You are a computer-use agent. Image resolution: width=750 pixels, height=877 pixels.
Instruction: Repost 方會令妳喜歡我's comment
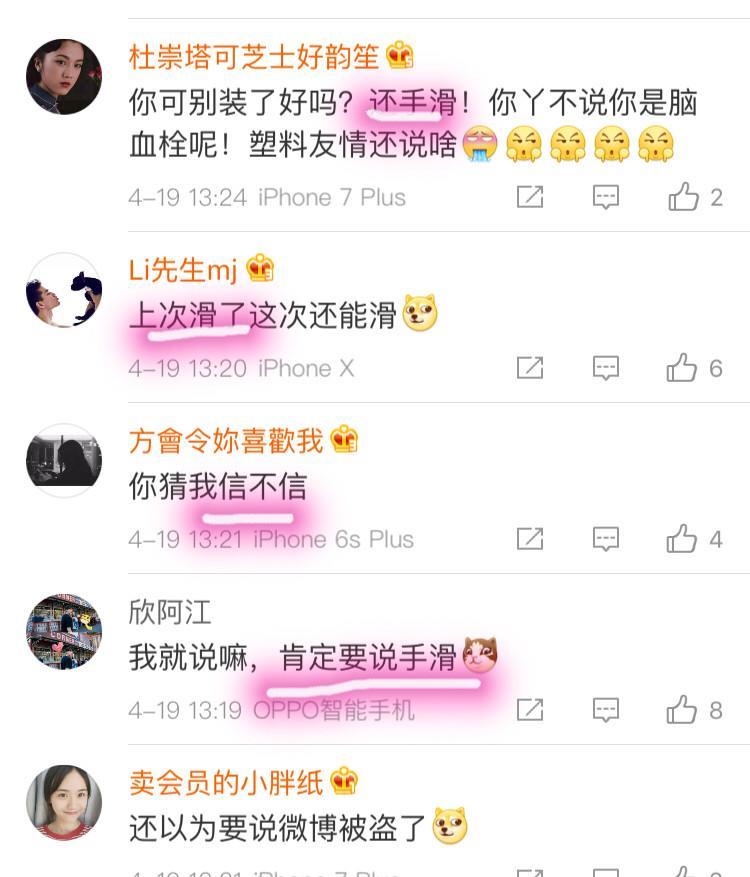point(529,539)
